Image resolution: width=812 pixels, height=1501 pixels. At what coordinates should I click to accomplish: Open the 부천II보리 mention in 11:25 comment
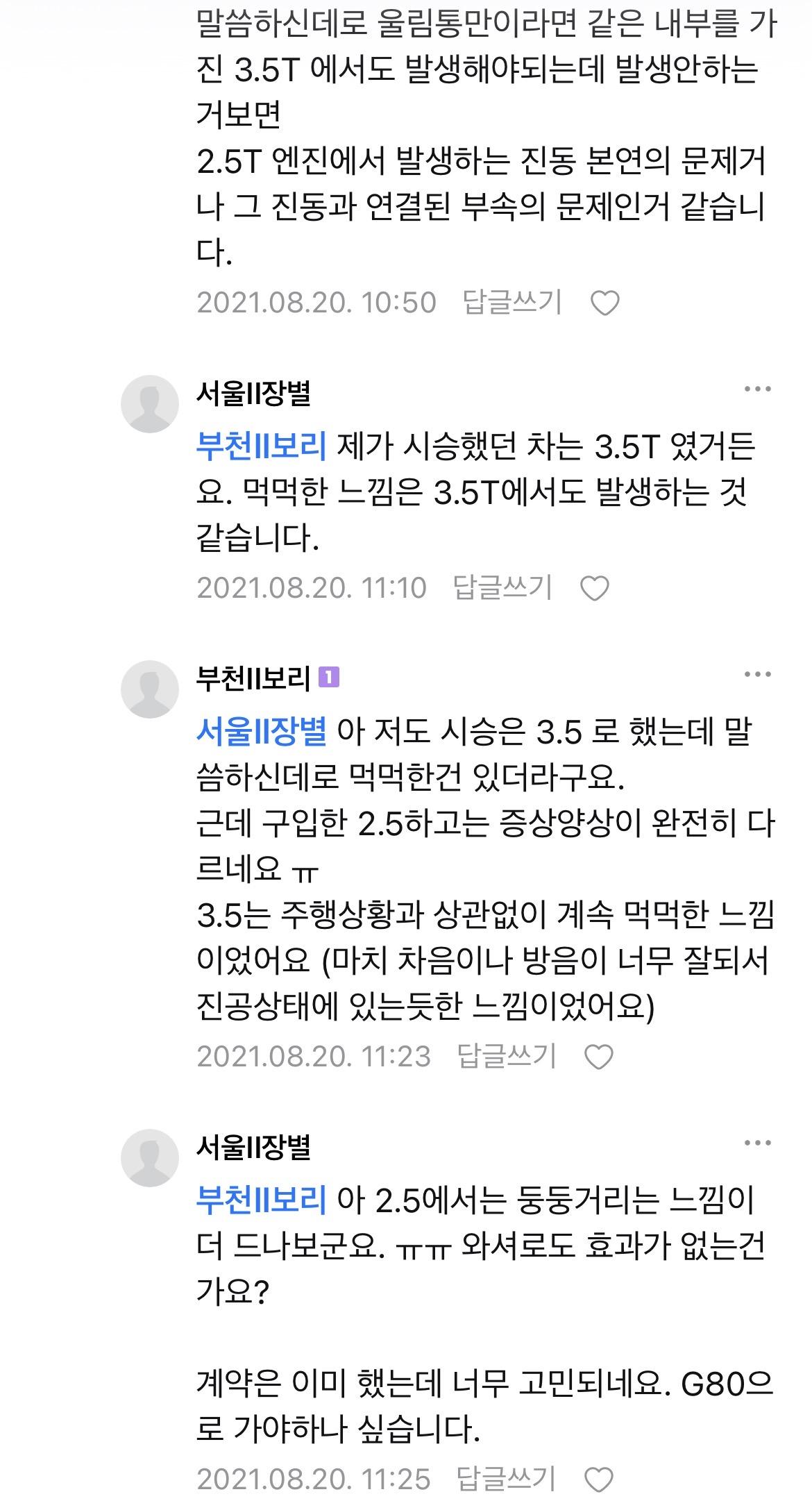click(261, 1200)
